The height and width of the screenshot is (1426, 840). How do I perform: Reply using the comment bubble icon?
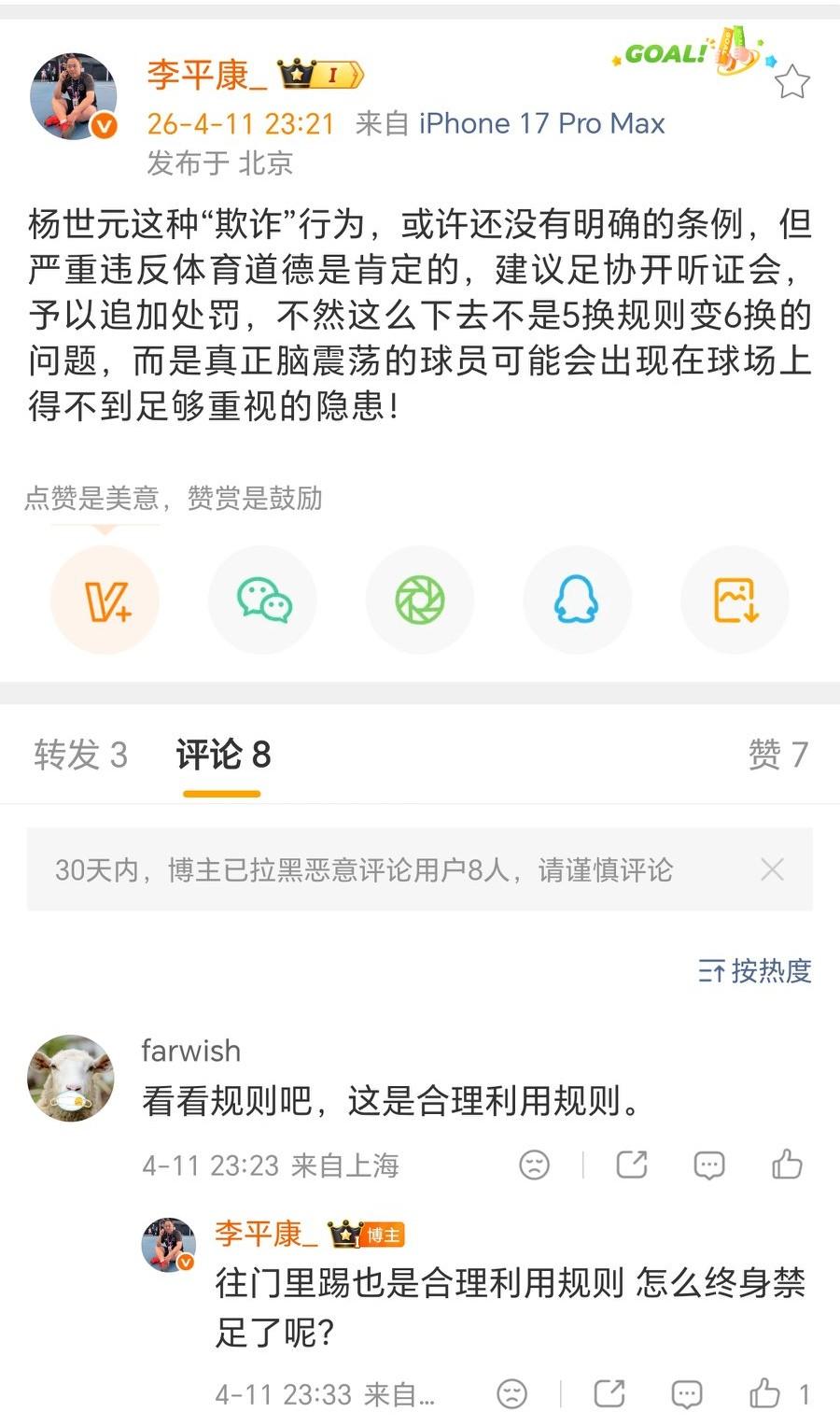coord(708,1165)
